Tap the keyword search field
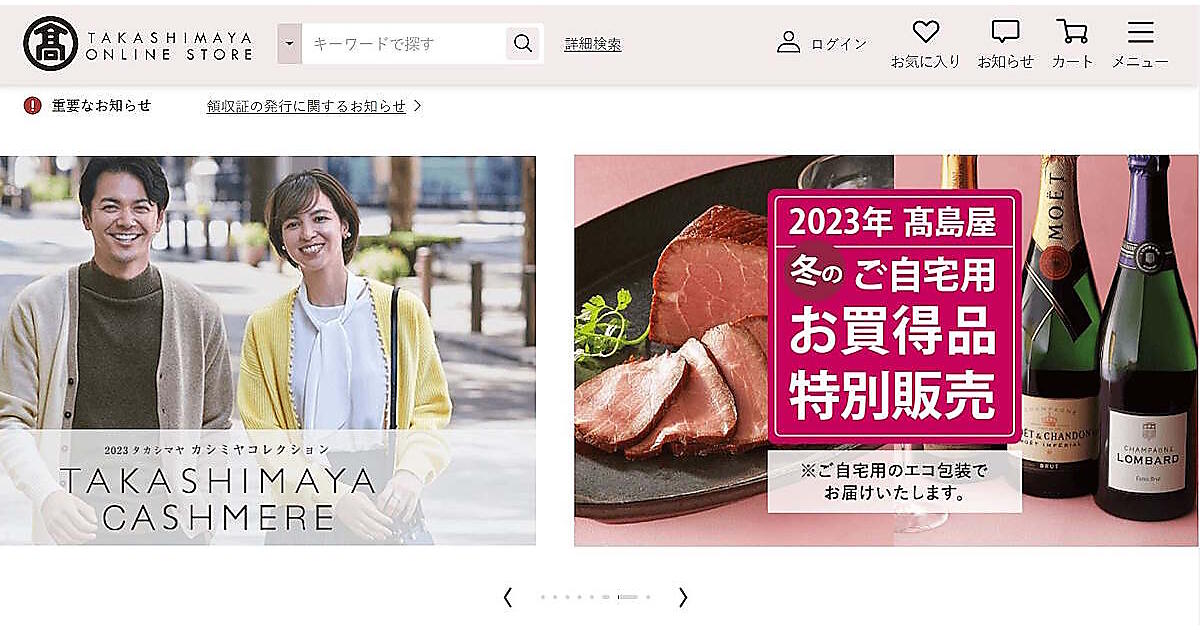 tap(404, 44)
